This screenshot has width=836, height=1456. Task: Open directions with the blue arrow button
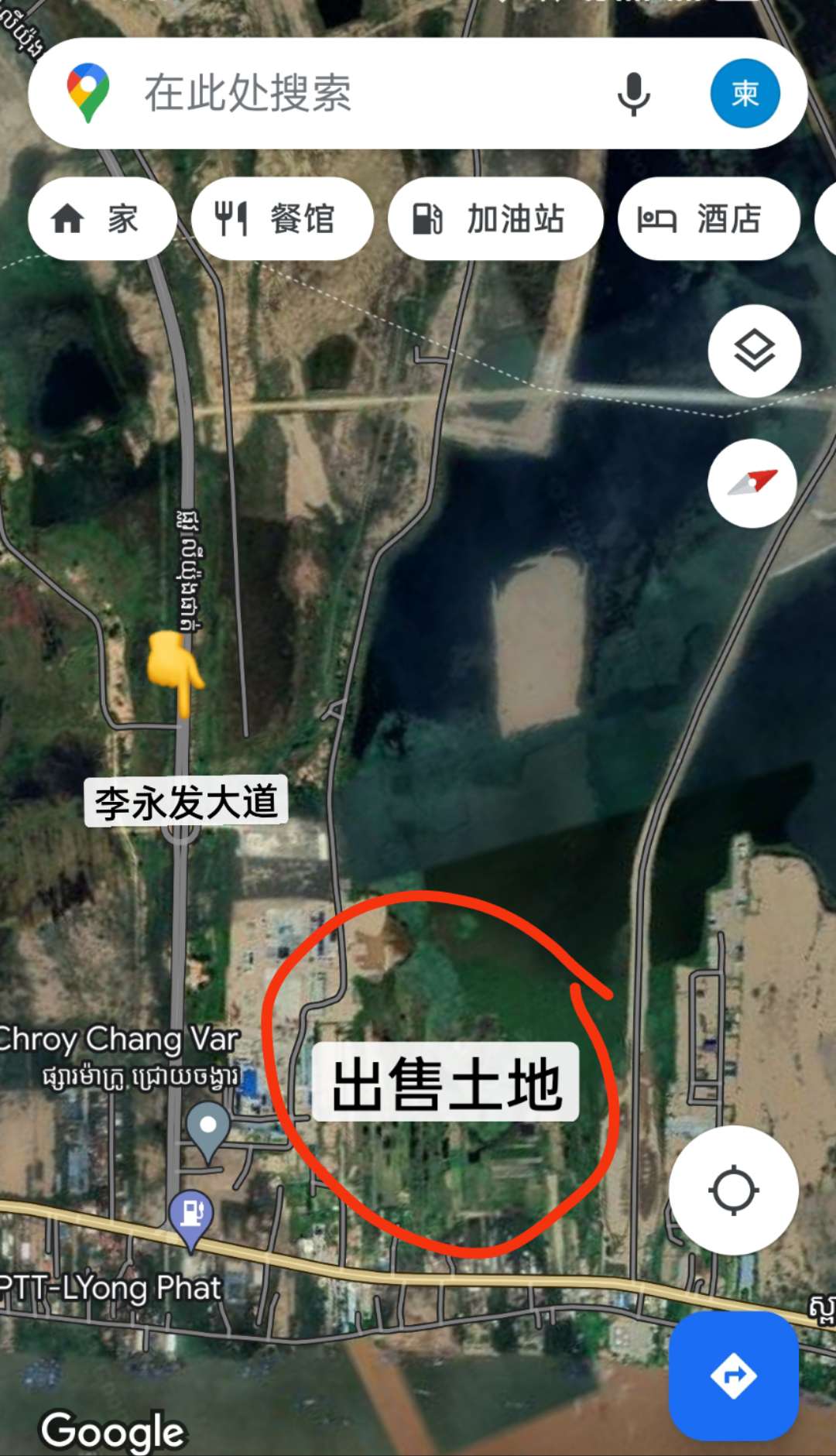point(733,1375)
